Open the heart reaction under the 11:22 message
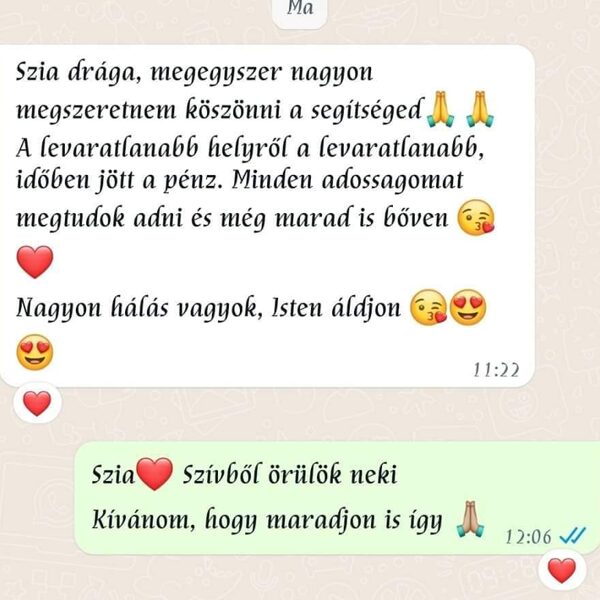This screenshot has width=600, height=600. [37, 404]
